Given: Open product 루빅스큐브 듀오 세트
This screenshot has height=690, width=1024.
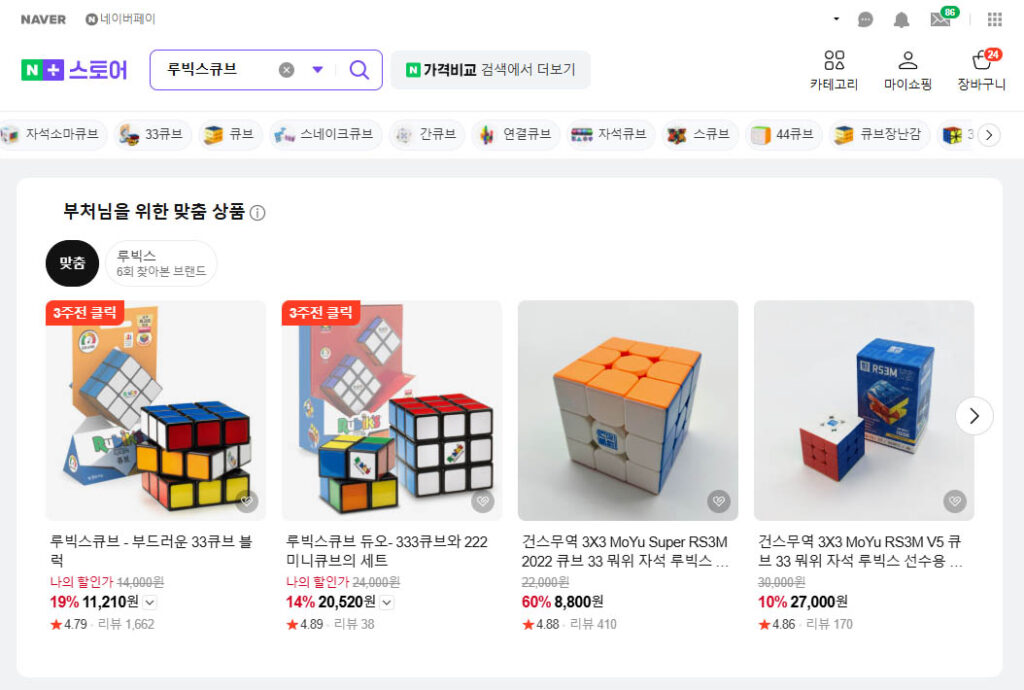Looking at the screenshot, I should pos(391,410).
